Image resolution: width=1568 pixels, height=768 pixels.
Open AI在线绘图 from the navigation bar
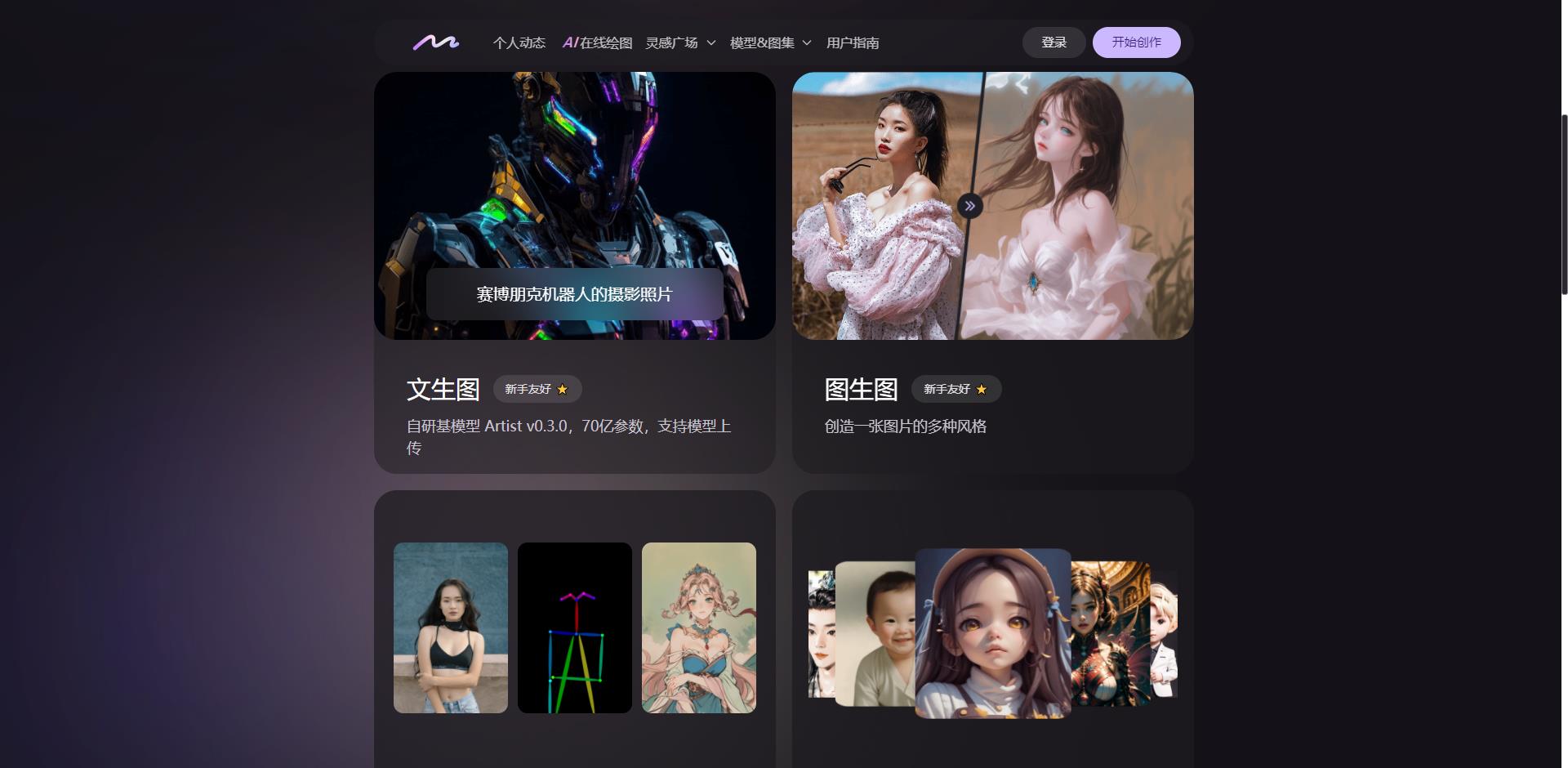(597, 42)
